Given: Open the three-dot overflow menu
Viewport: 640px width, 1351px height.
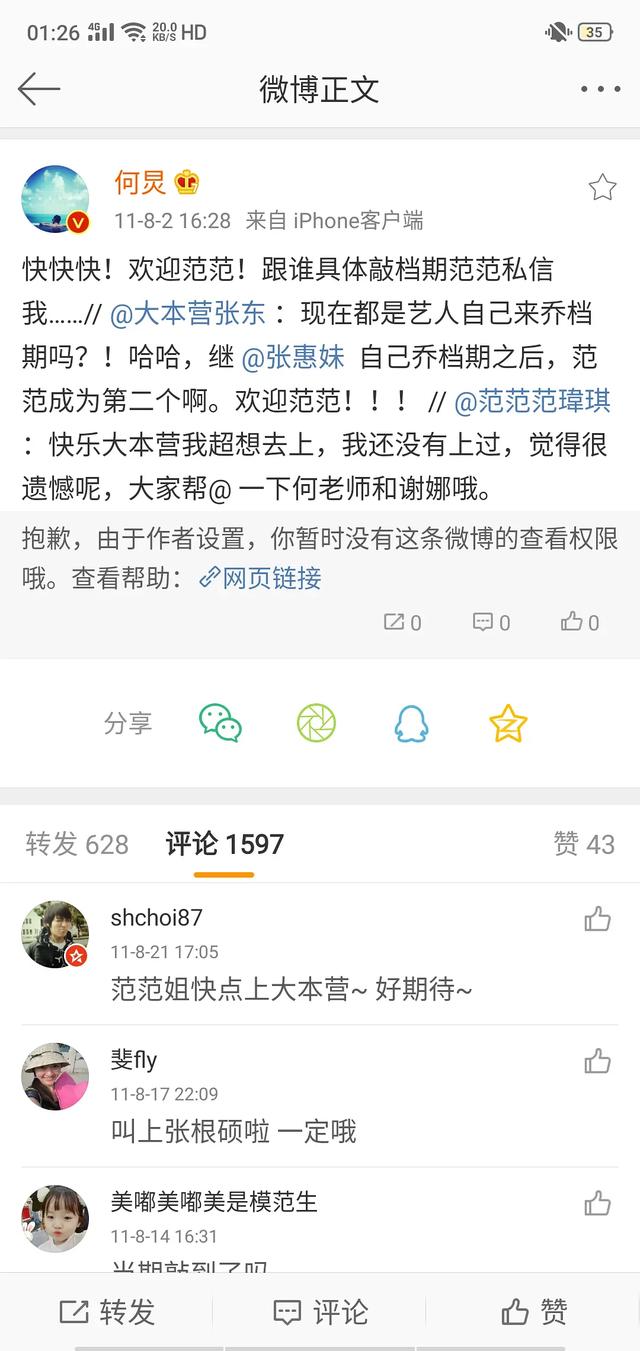Looking at the screenshot, I should click(600, 89).
